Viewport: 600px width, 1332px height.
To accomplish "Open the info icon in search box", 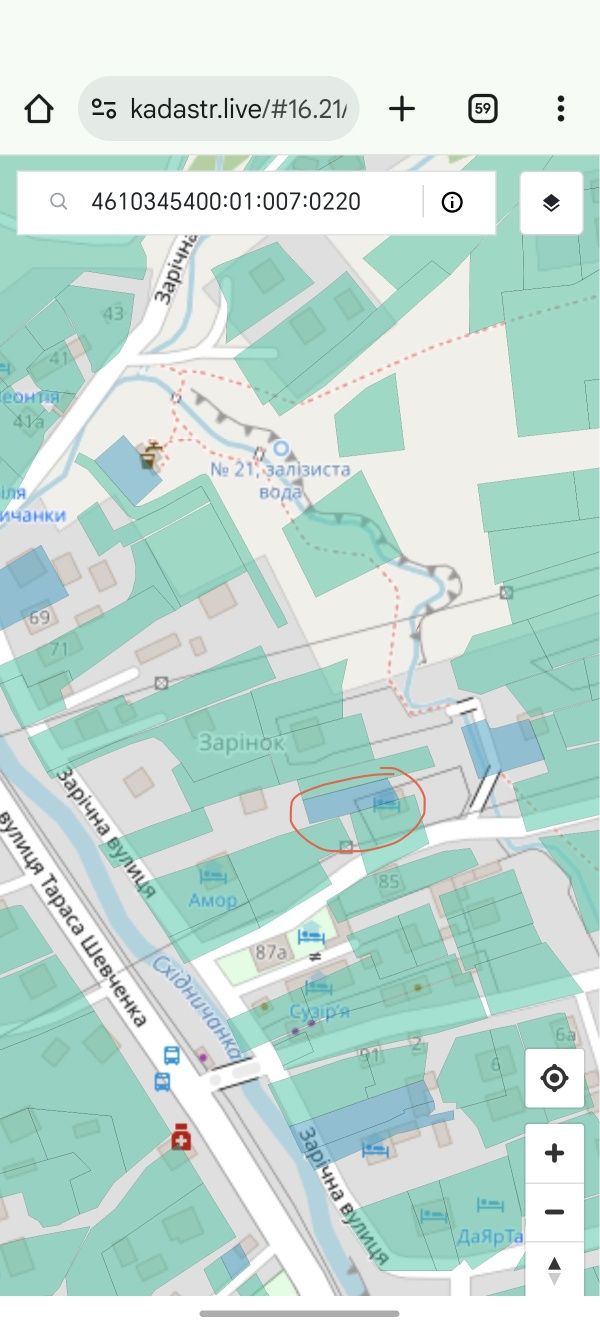I will point(452,203).
